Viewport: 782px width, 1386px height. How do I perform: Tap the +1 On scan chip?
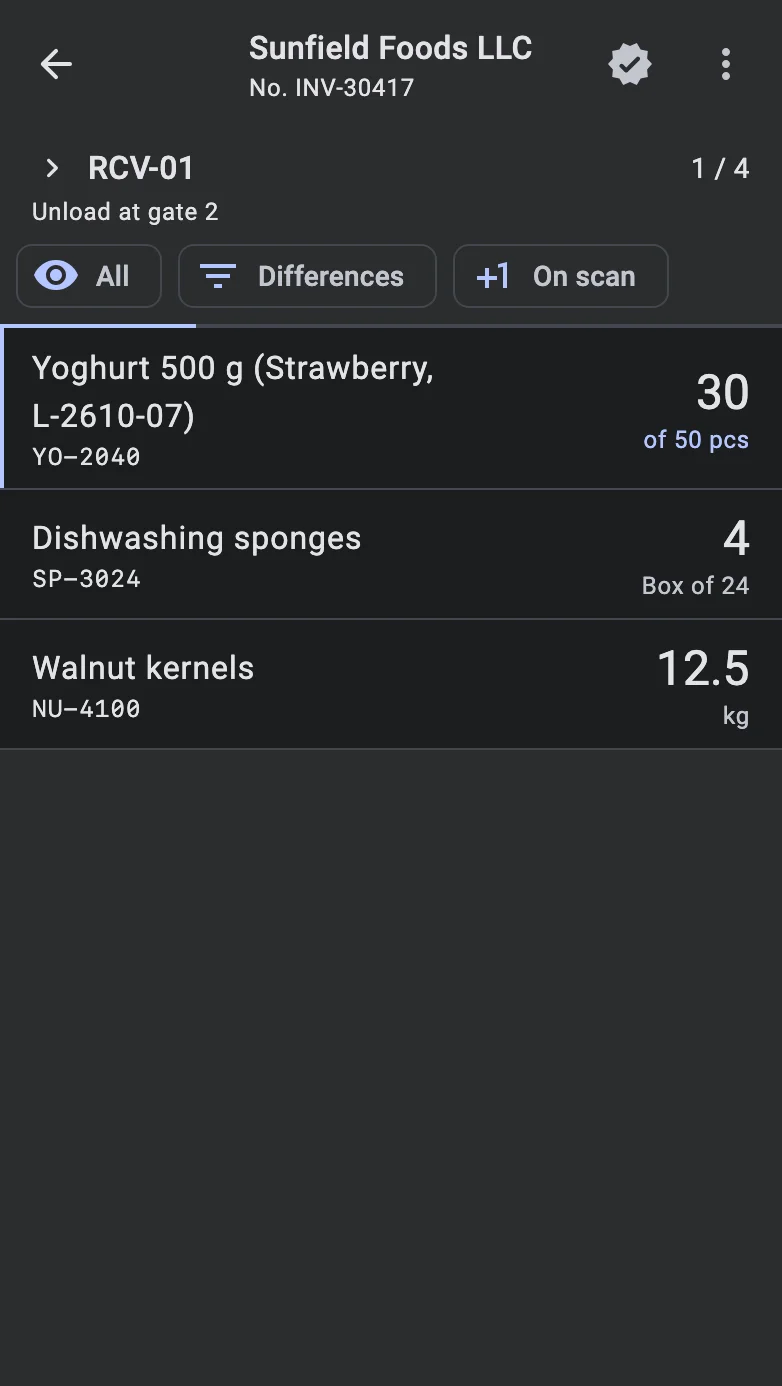(x=560, y=276)
